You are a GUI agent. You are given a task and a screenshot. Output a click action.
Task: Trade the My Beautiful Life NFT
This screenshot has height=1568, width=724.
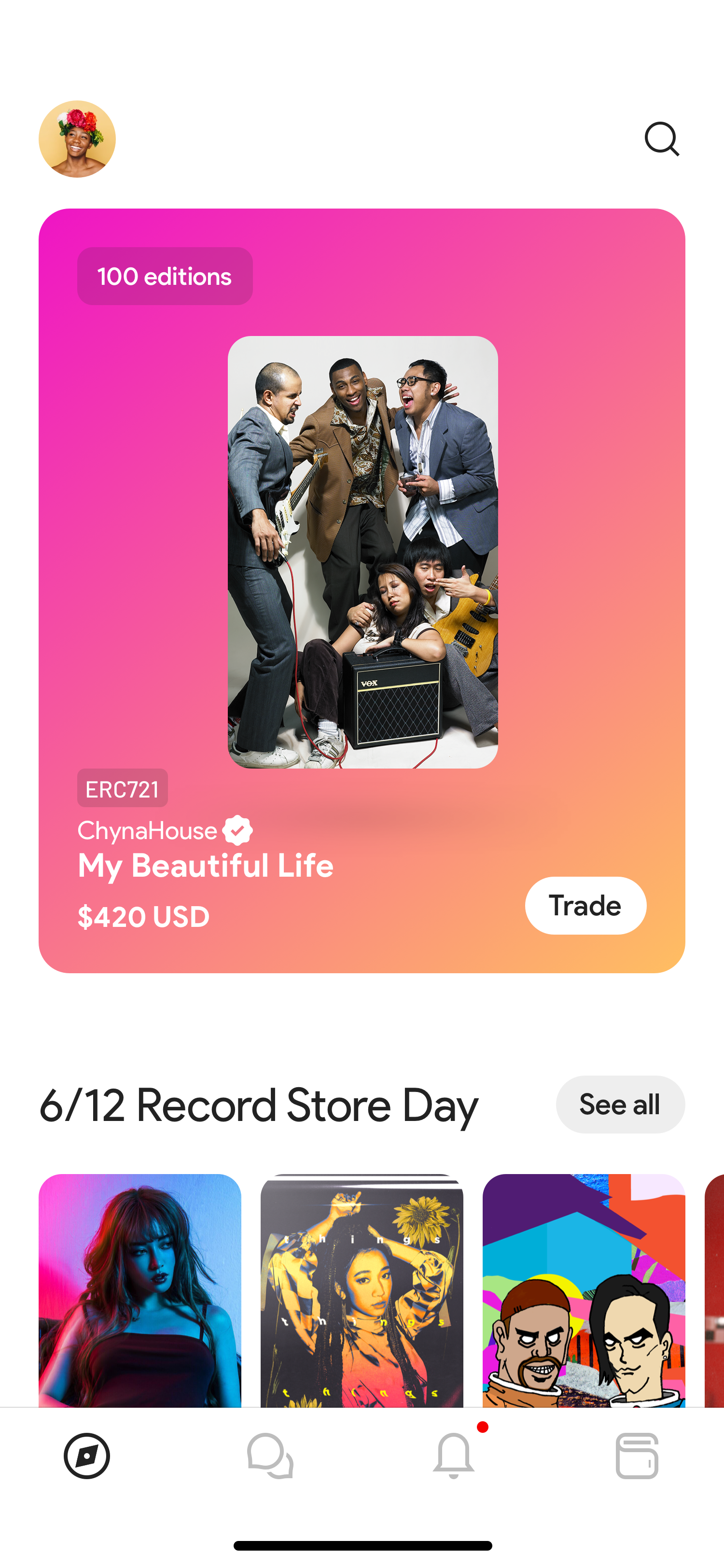[x=585, y=905]
